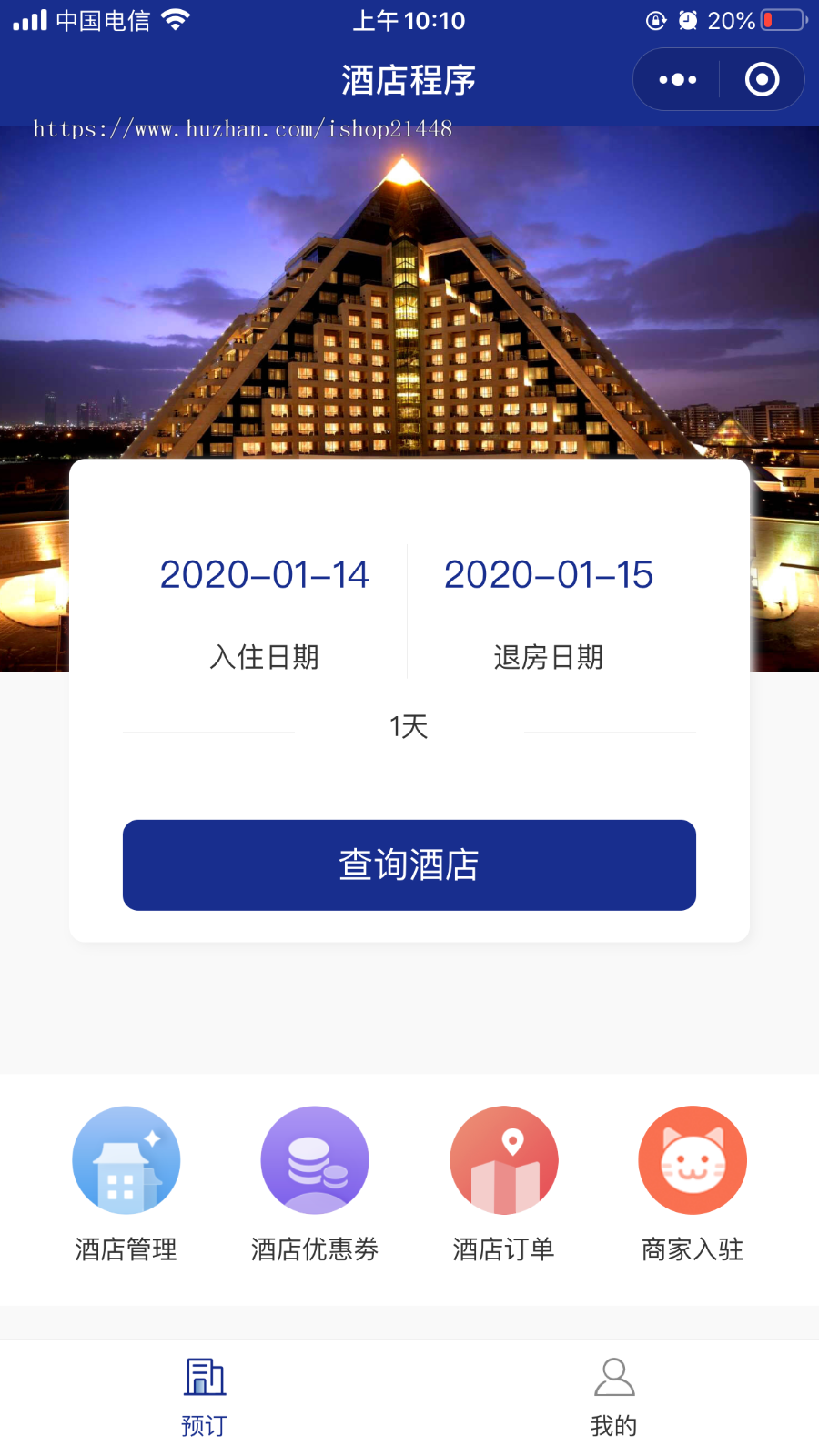Tap the 退房日期 checkout date label
This screenshot has height=1456, width=819.
click(547, 657)
